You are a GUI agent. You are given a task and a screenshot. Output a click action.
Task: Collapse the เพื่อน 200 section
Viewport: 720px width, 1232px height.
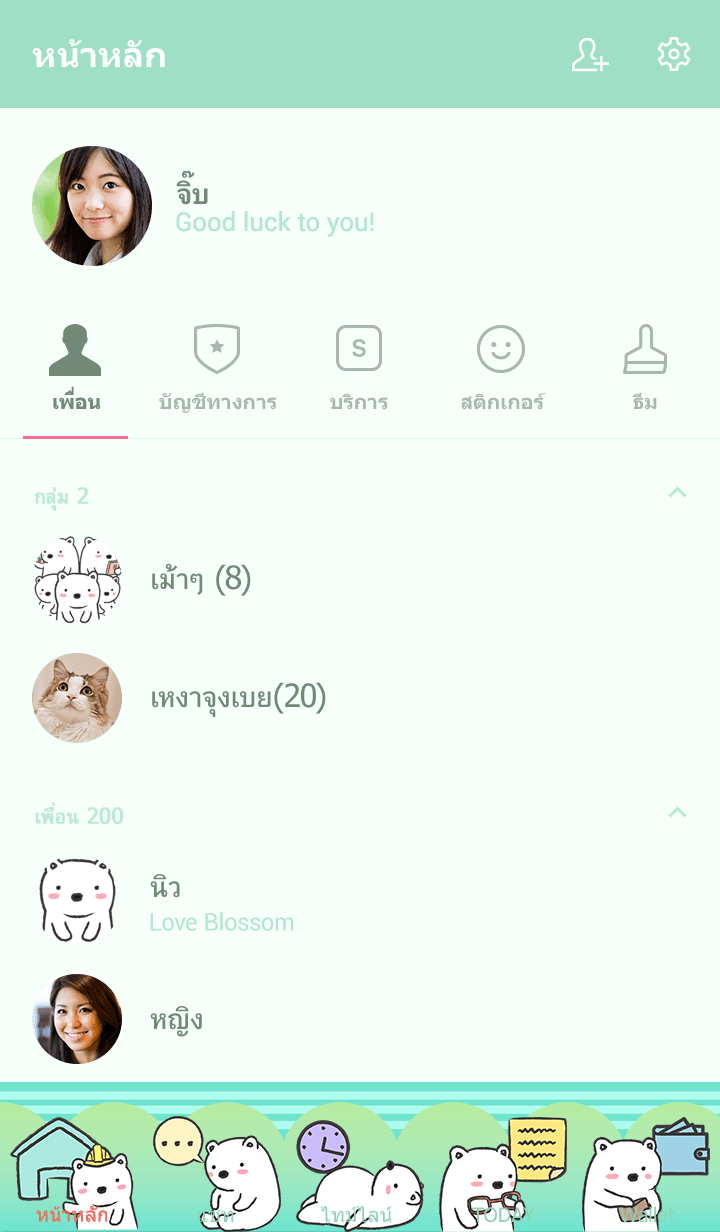coord(677,813)
